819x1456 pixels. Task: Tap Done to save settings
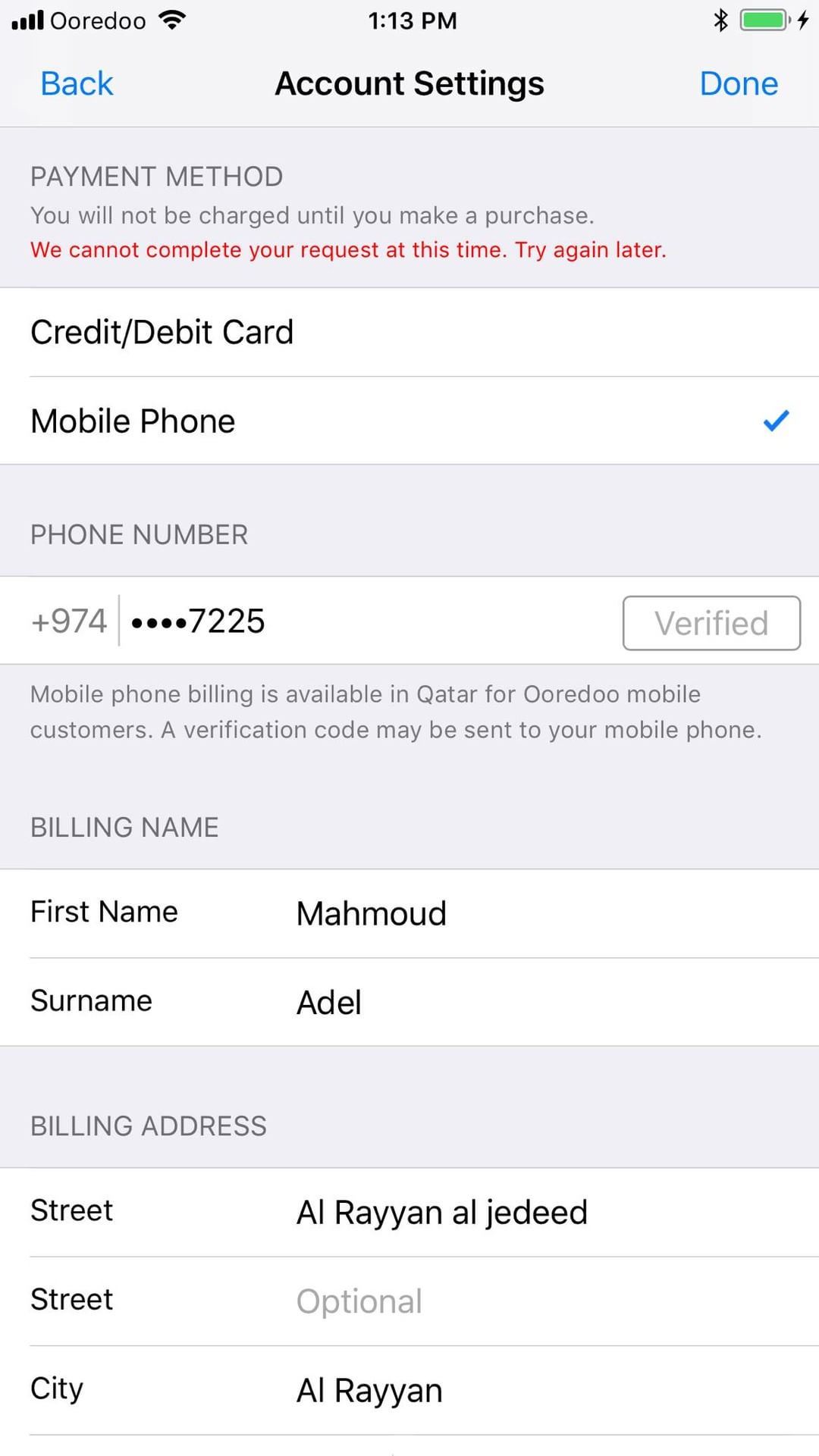pos(738,83)
